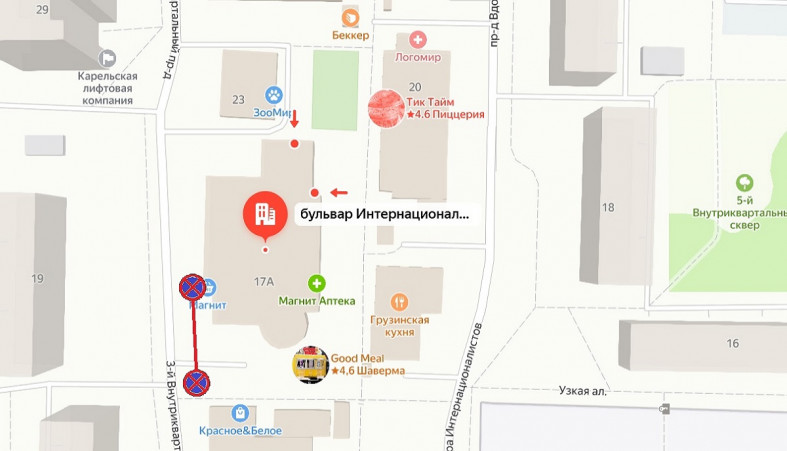Screen dimensions: 787x451
Task: Tap the Беккер bakery marker
Action: [350, 17]
